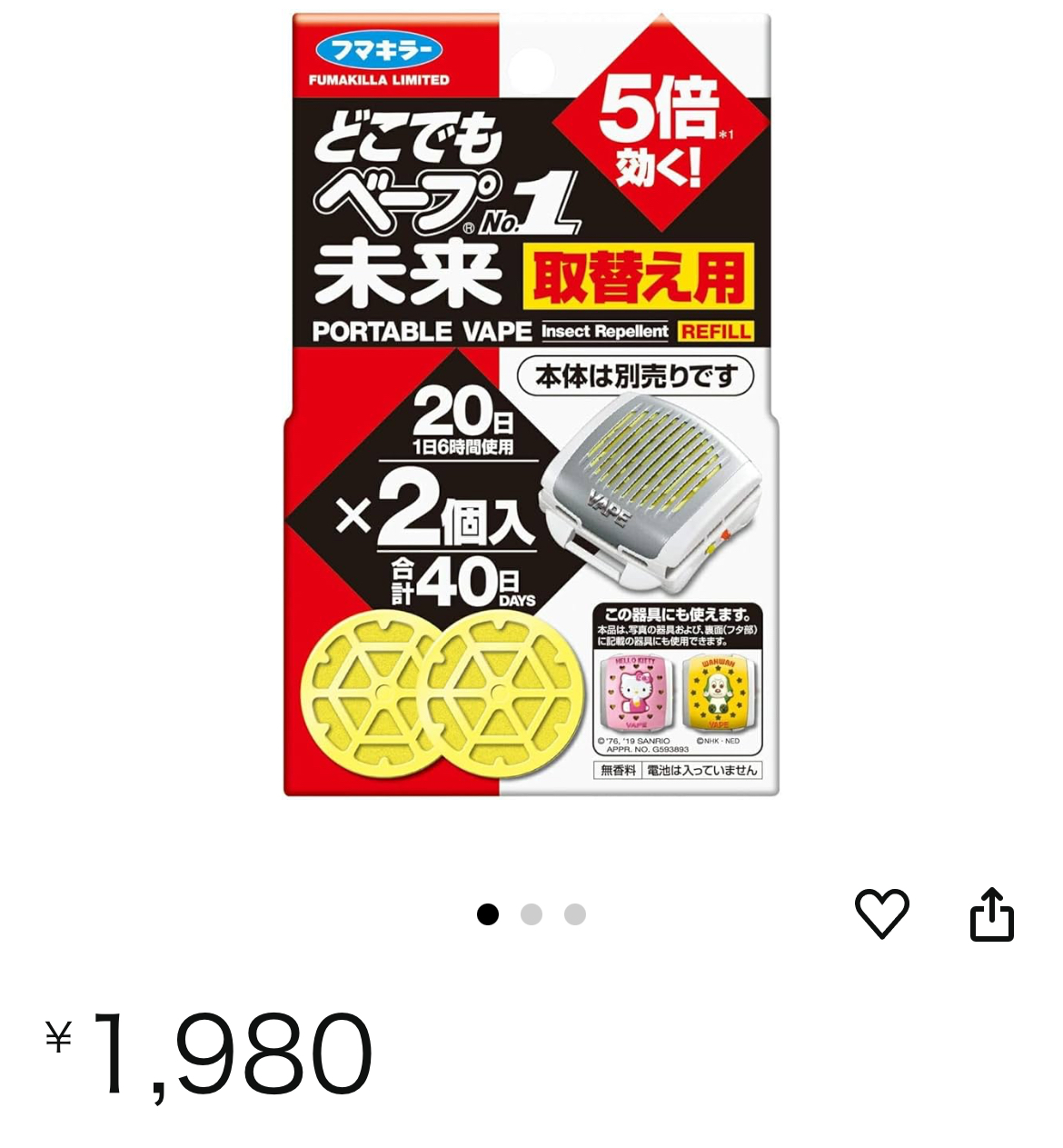This screenshot has height=1148, width=1063.
Task: Share this product listing
Action: [991, 913]
